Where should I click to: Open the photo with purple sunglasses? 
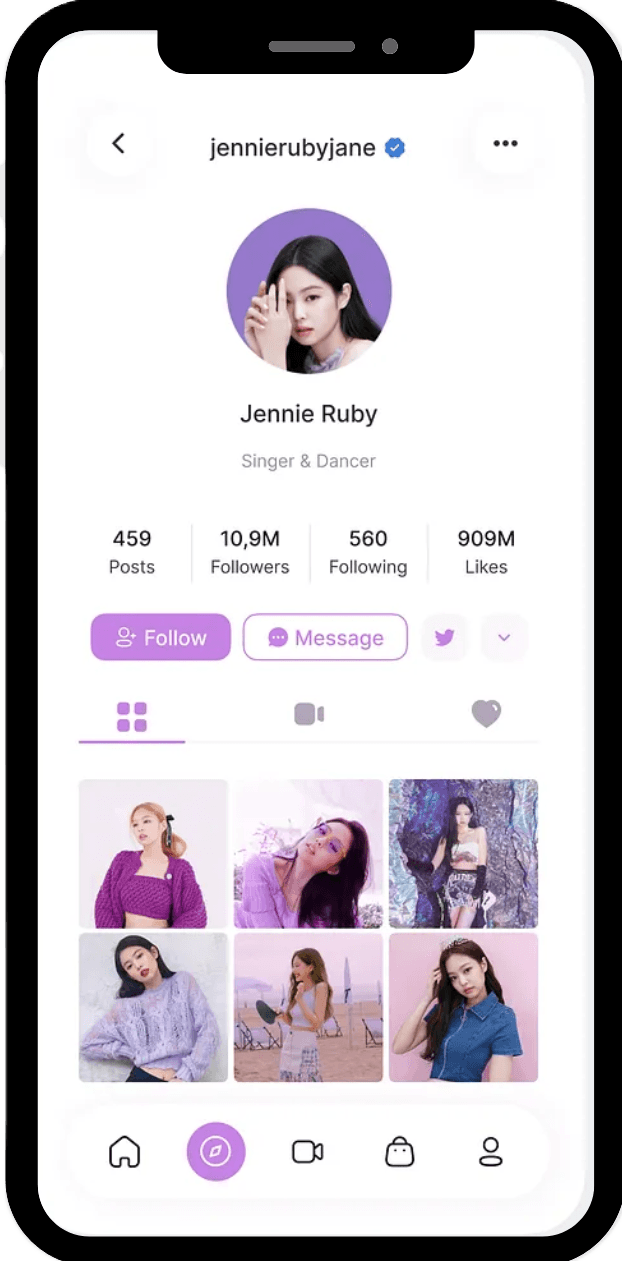(308, 853)
